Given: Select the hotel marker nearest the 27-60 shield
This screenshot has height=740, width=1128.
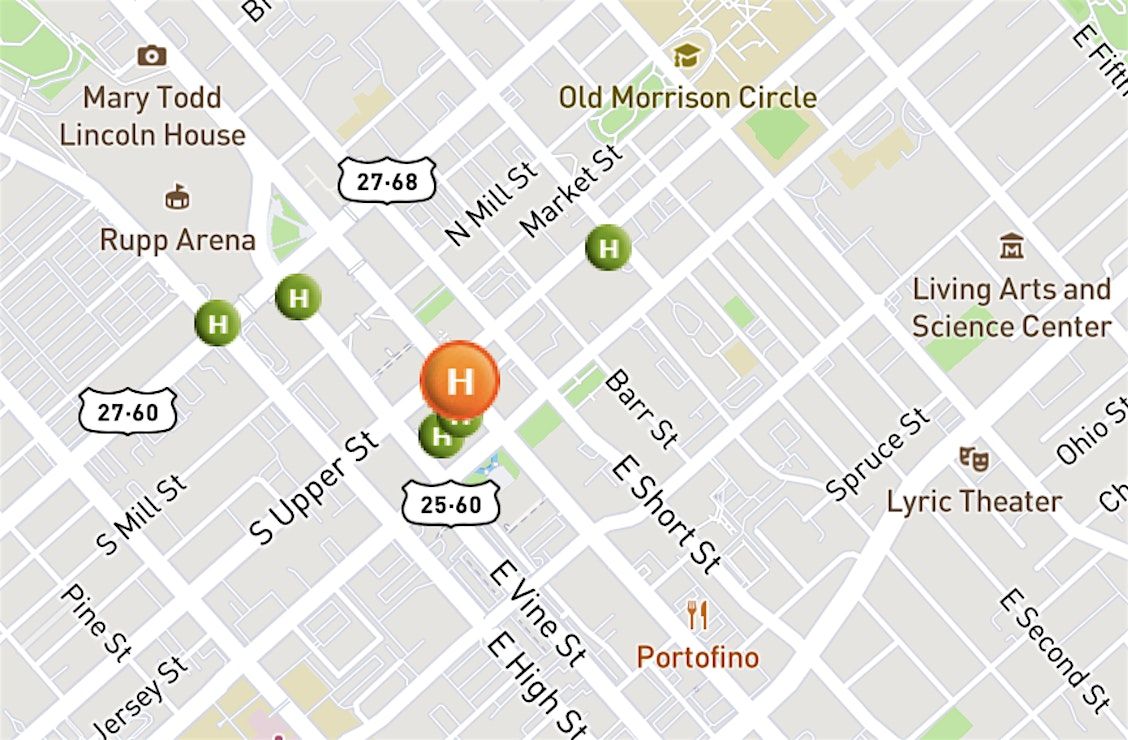Looking at the screenshot, I should click(217, 323).
